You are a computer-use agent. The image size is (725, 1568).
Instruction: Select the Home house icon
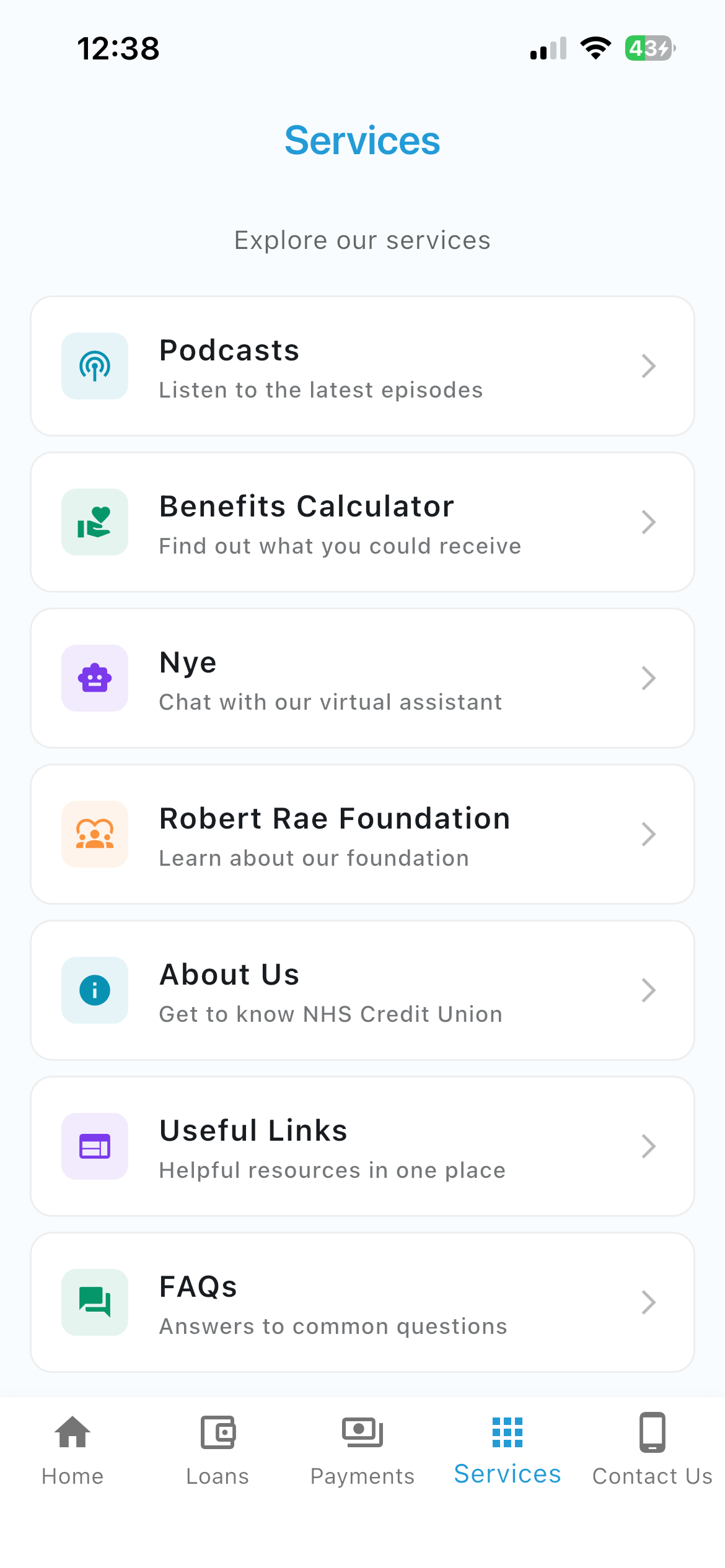(72, 1432)
